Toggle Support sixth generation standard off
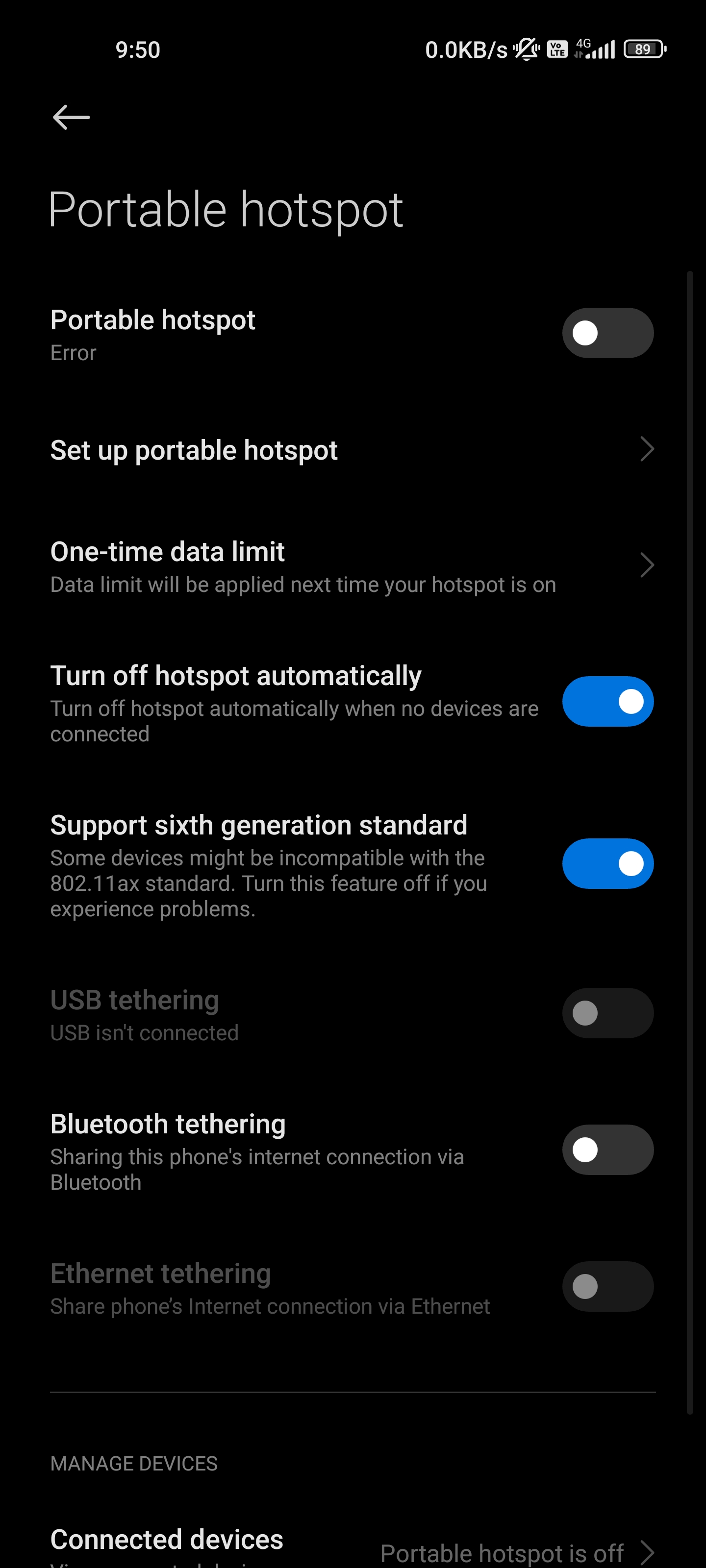Screen dimensions: 706x1568 pyautogui.click(x=607, y=863)
